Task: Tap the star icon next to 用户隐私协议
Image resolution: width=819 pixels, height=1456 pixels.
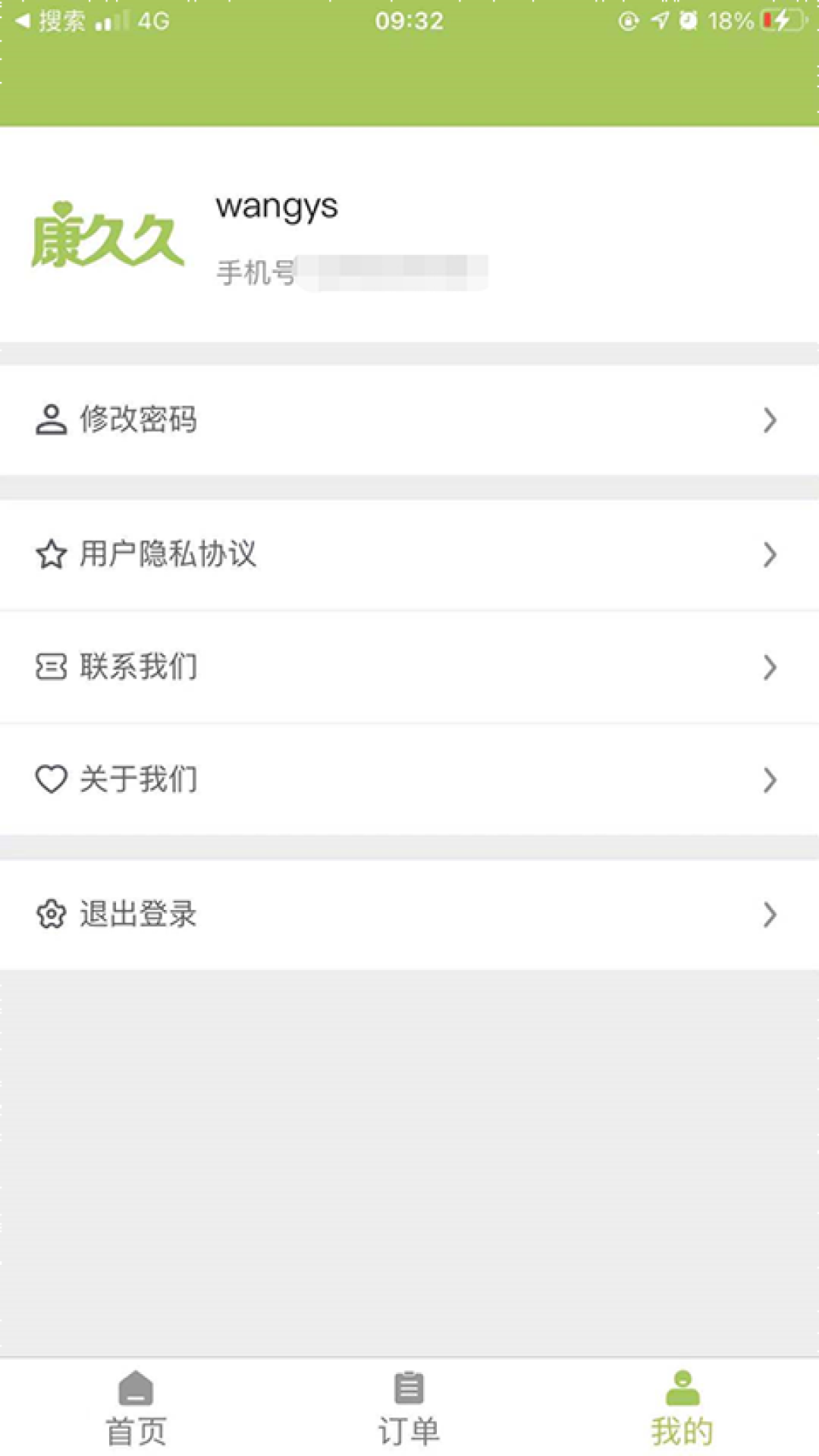Action: point(51,555)
